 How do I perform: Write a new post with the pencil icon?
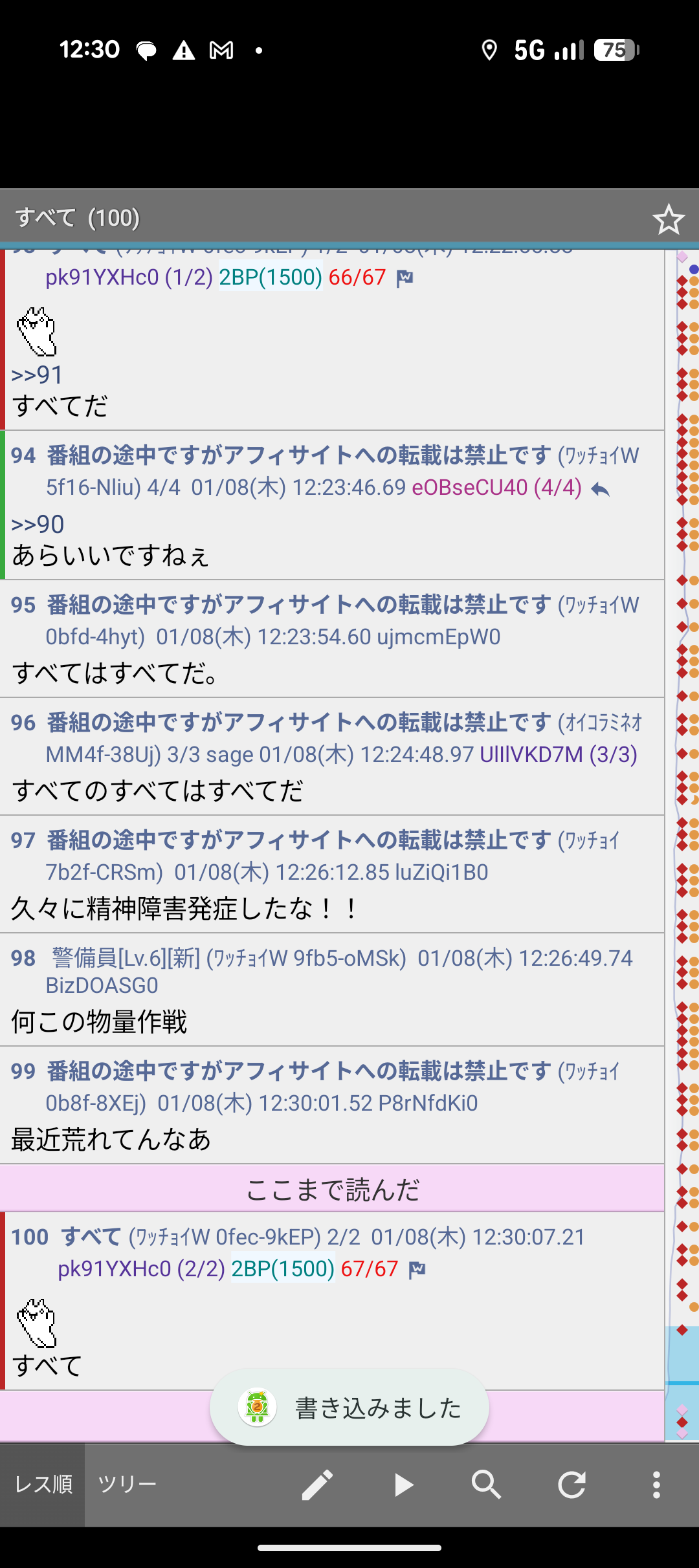click(x=317, y=1485)
